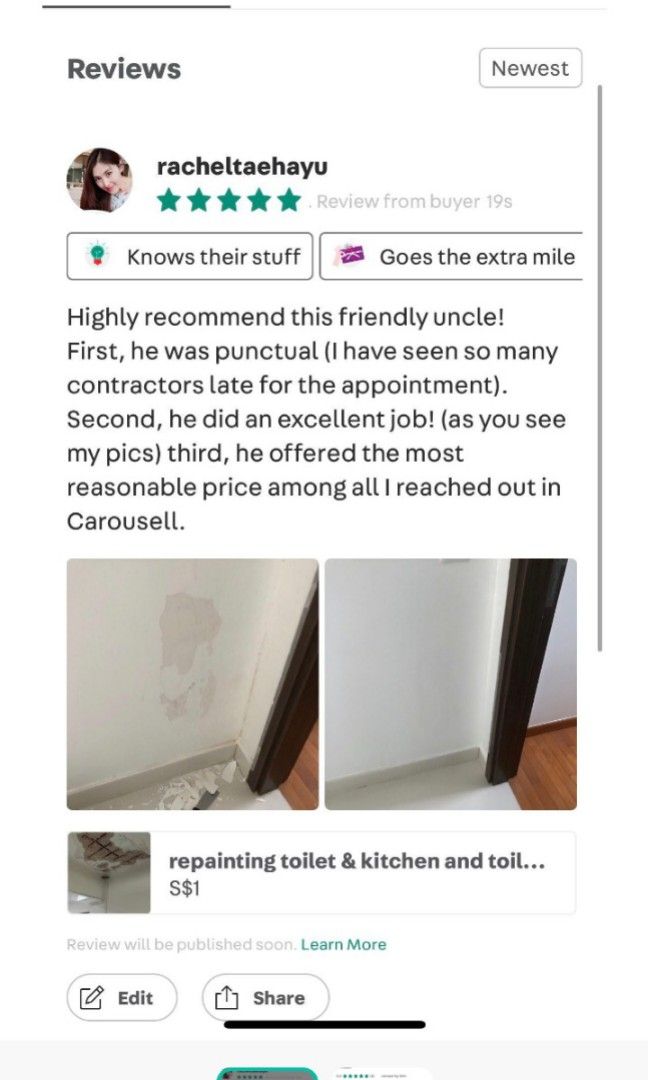Image resolution: width=648 pixels, height=1080 pixels.
Task: Tap the Knows their stuff chip
Action: [190, 257]
